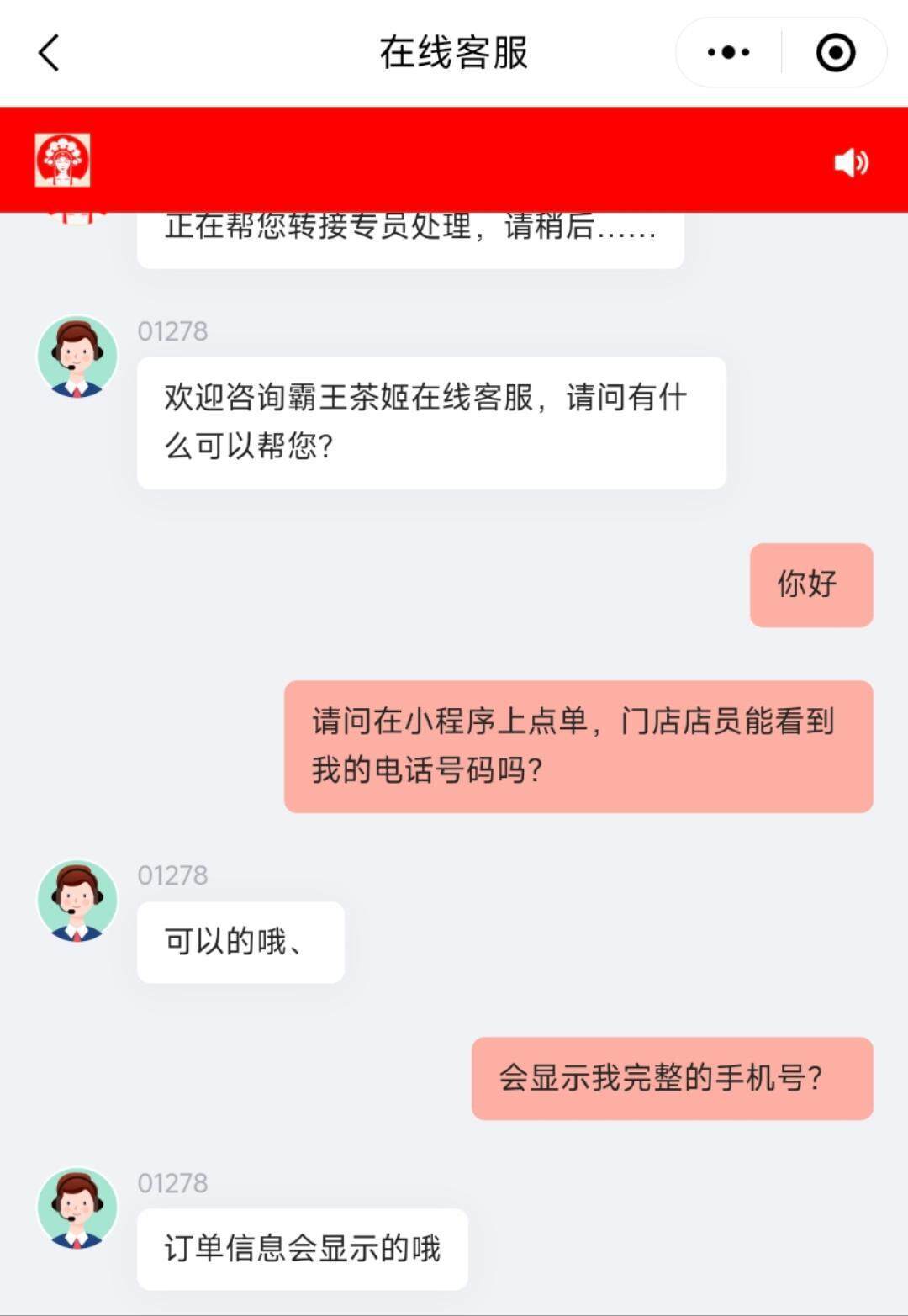
Task: Toggle the speaker sound icon
Action: pos(851,162)
